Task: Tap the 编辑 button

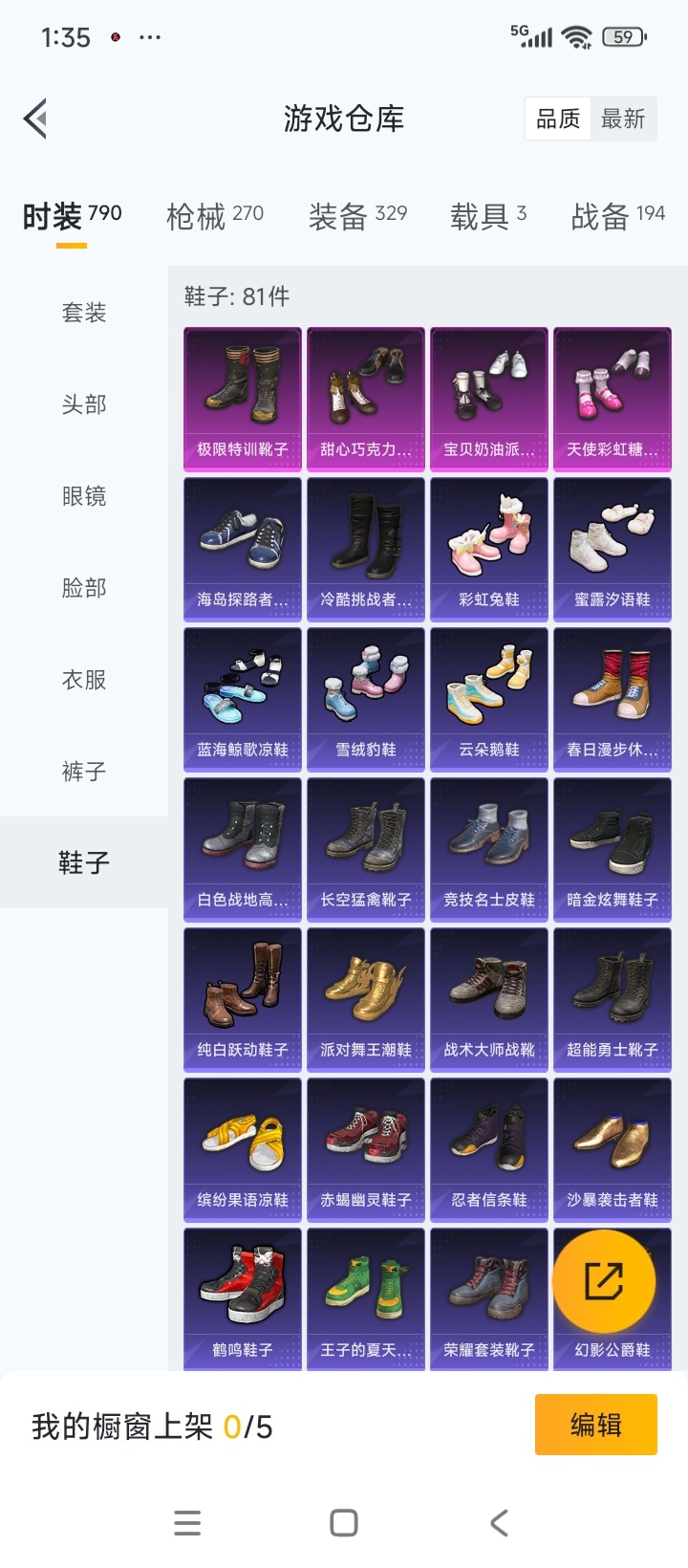Action: point(595,1425)
